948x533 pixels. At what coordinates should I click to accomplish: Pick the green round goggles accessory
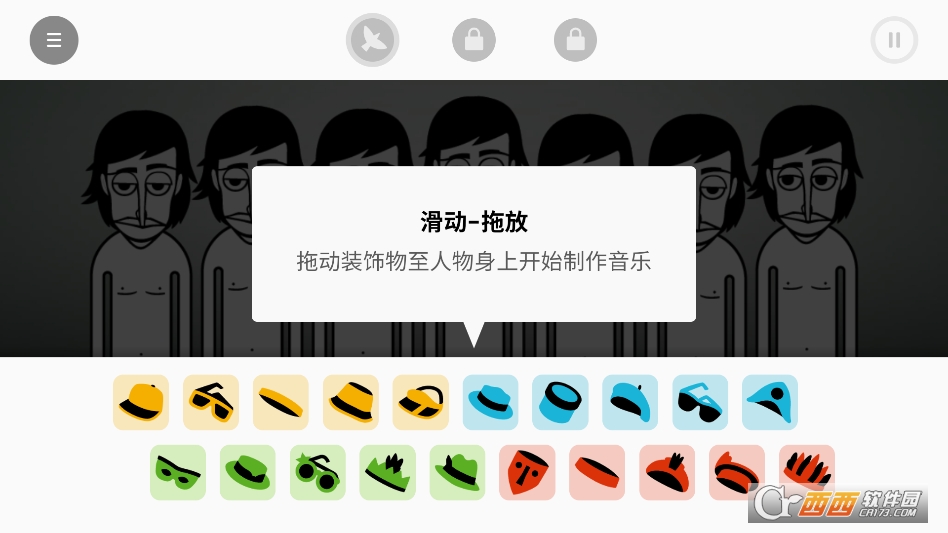(318, 473)
